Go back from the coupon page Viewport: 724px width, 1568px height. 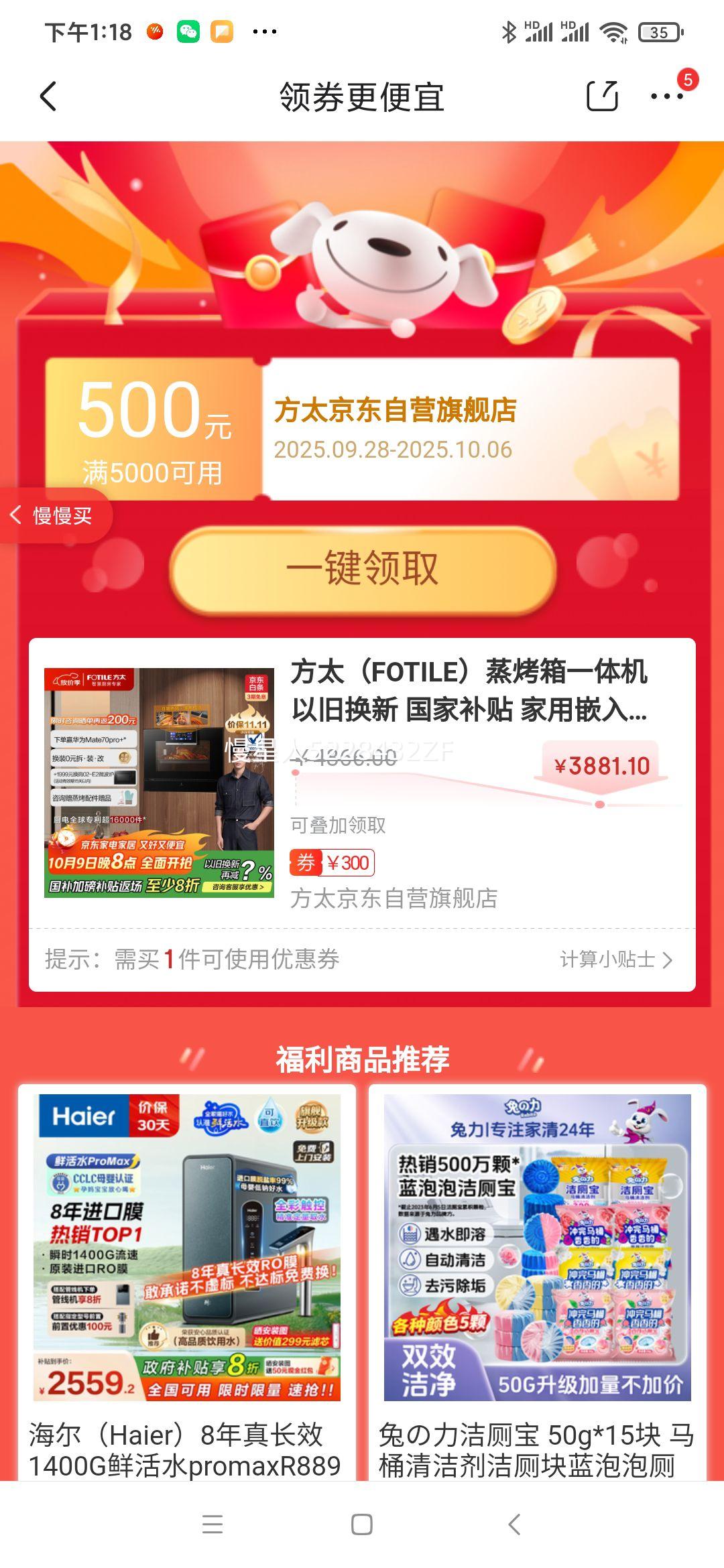[x=48, y=96]
